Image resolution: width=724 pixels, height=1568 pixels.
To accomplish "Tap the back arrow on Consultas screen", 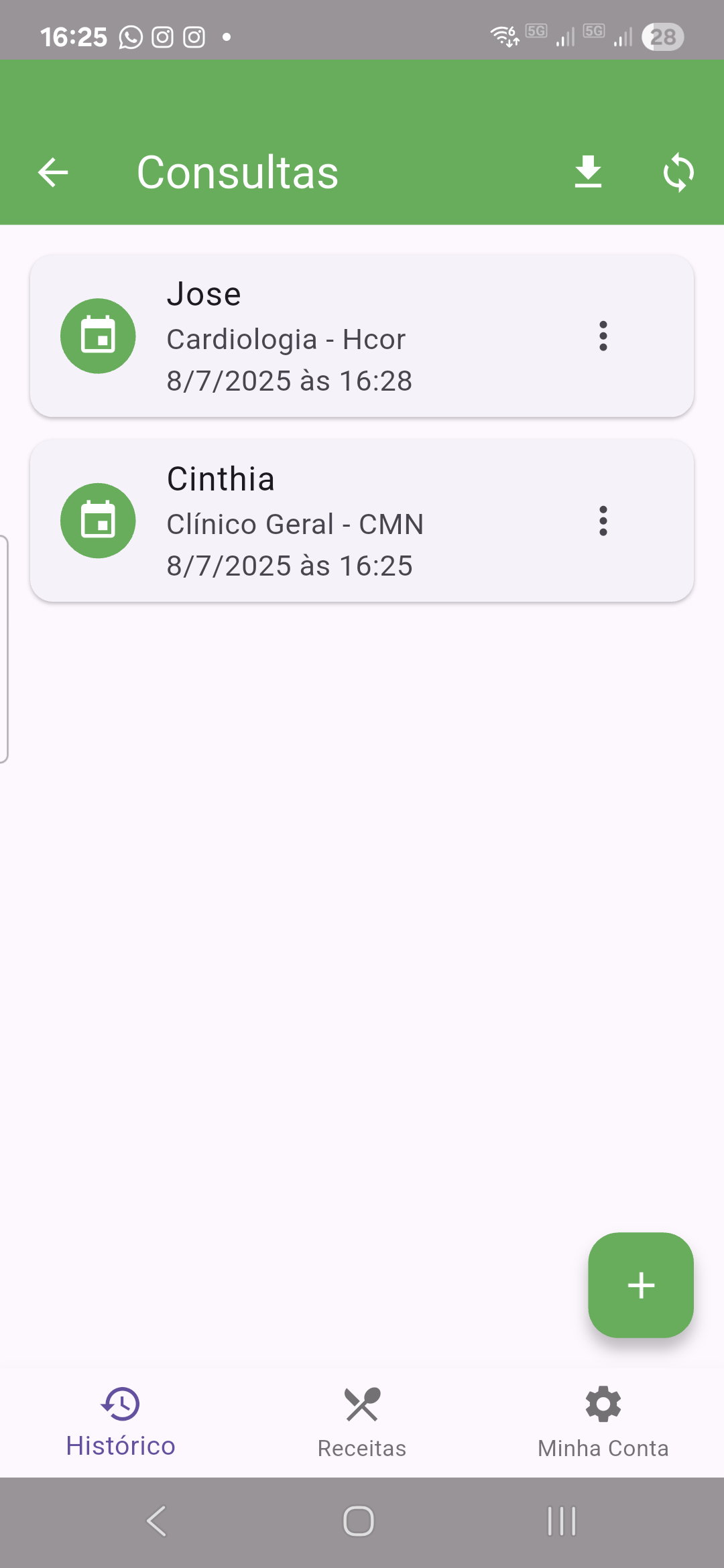I will click(53, 172).
